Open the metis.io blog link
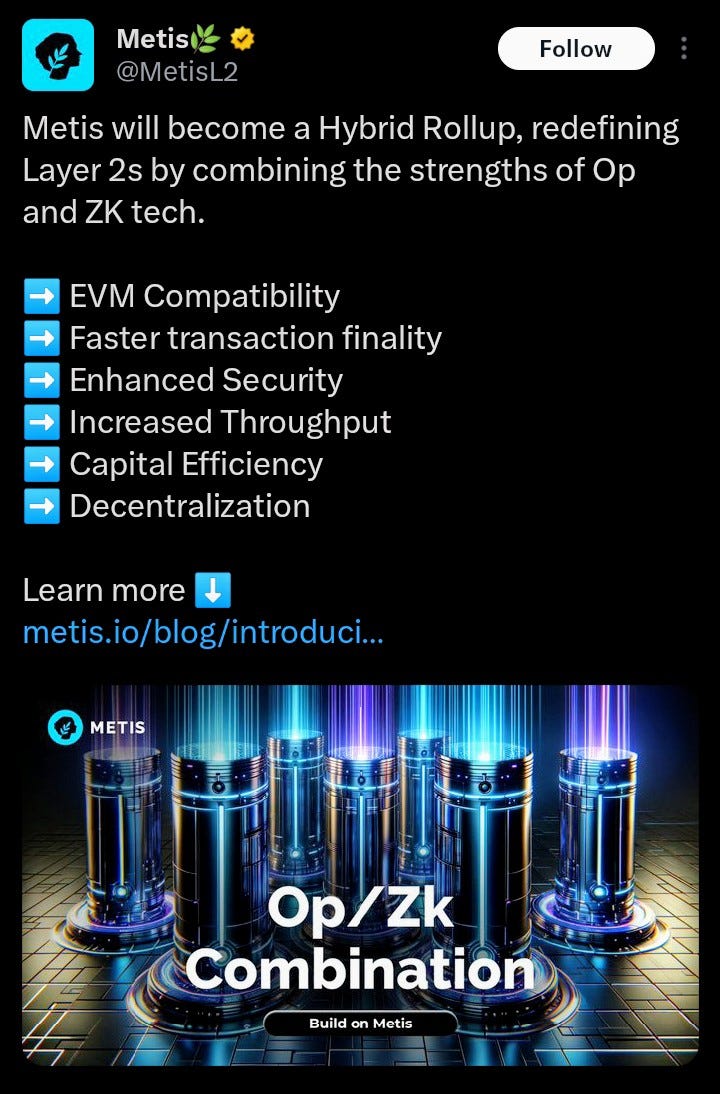The image size is (720, 1094). pyautogui.click(x=202, y=632)
